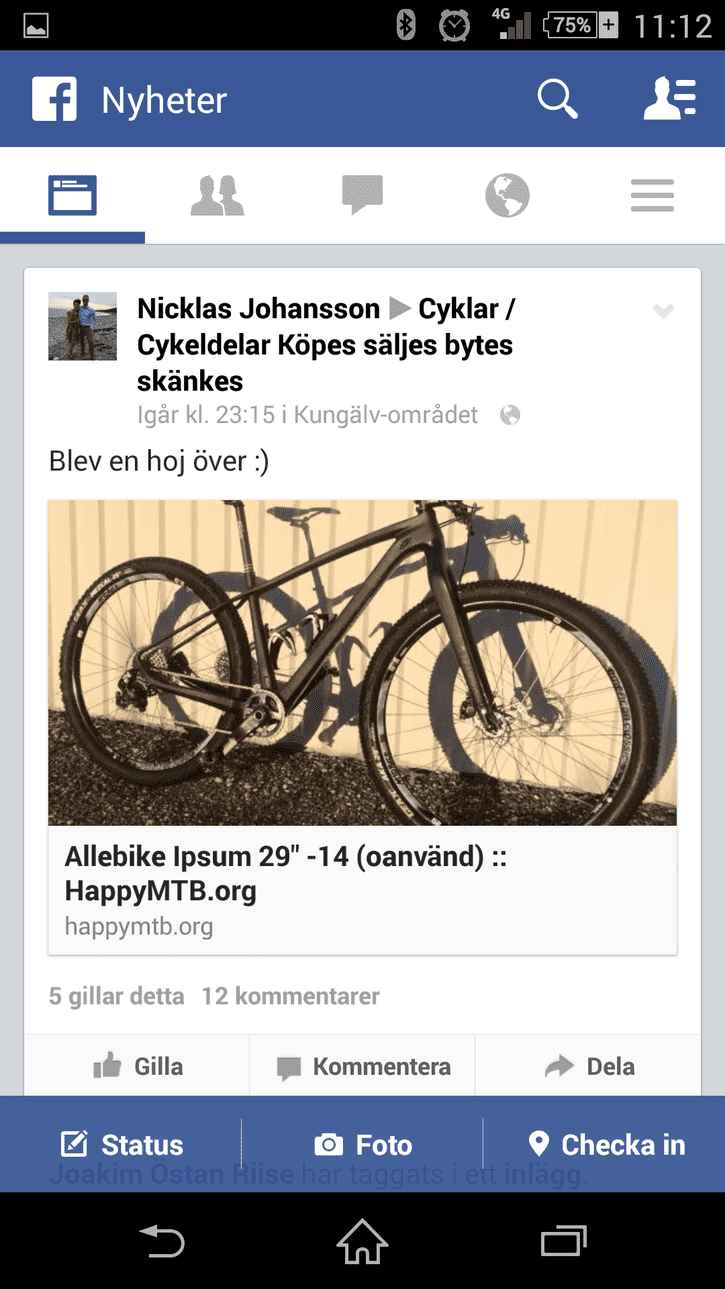Switch to the notifications globe tab
The image size is (725, 1289).
(507, 194)
